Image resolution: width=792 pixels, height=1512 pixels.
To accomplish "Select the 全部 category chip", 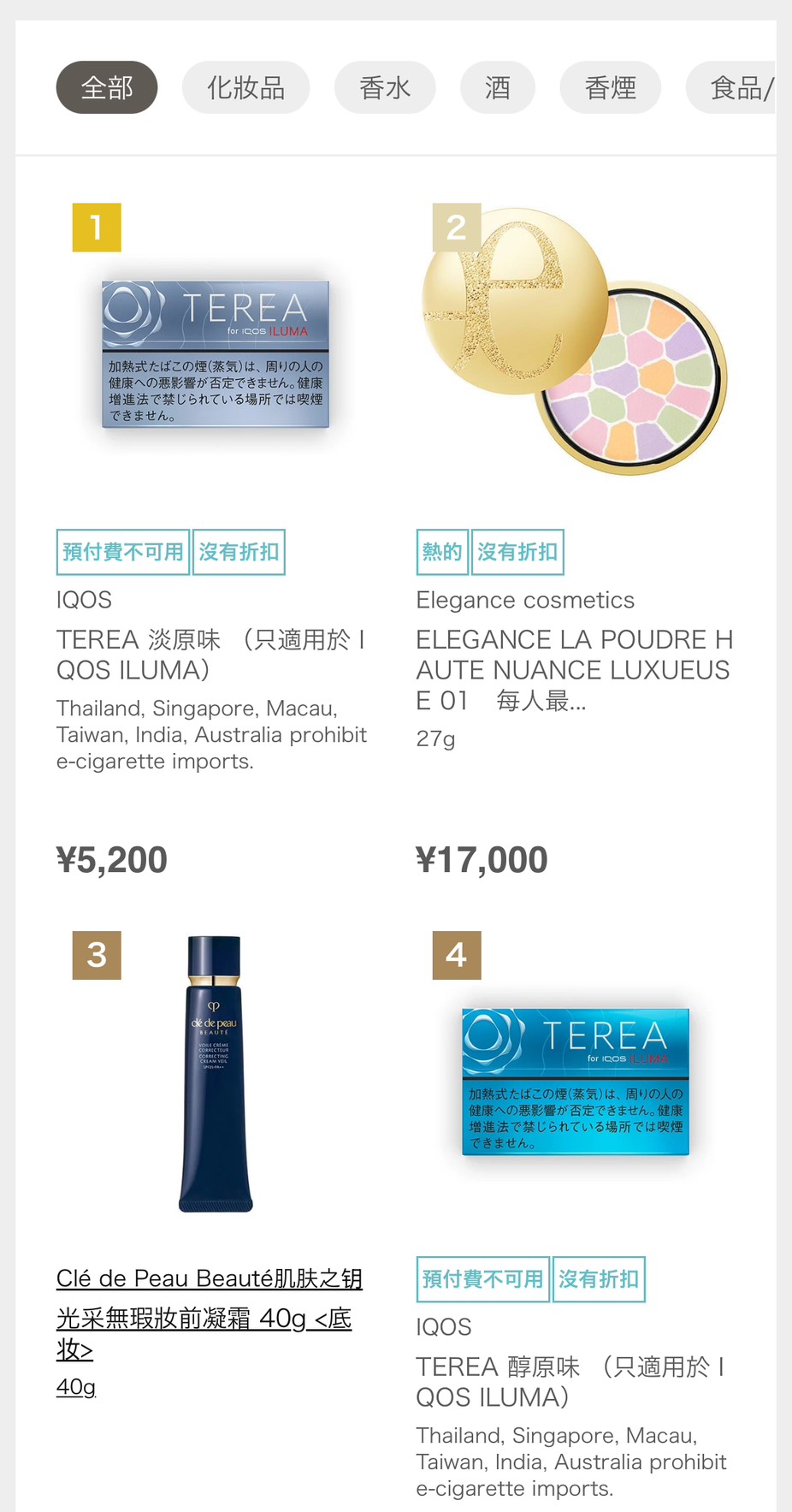I will pyautogui.click(x=107, y=87).
